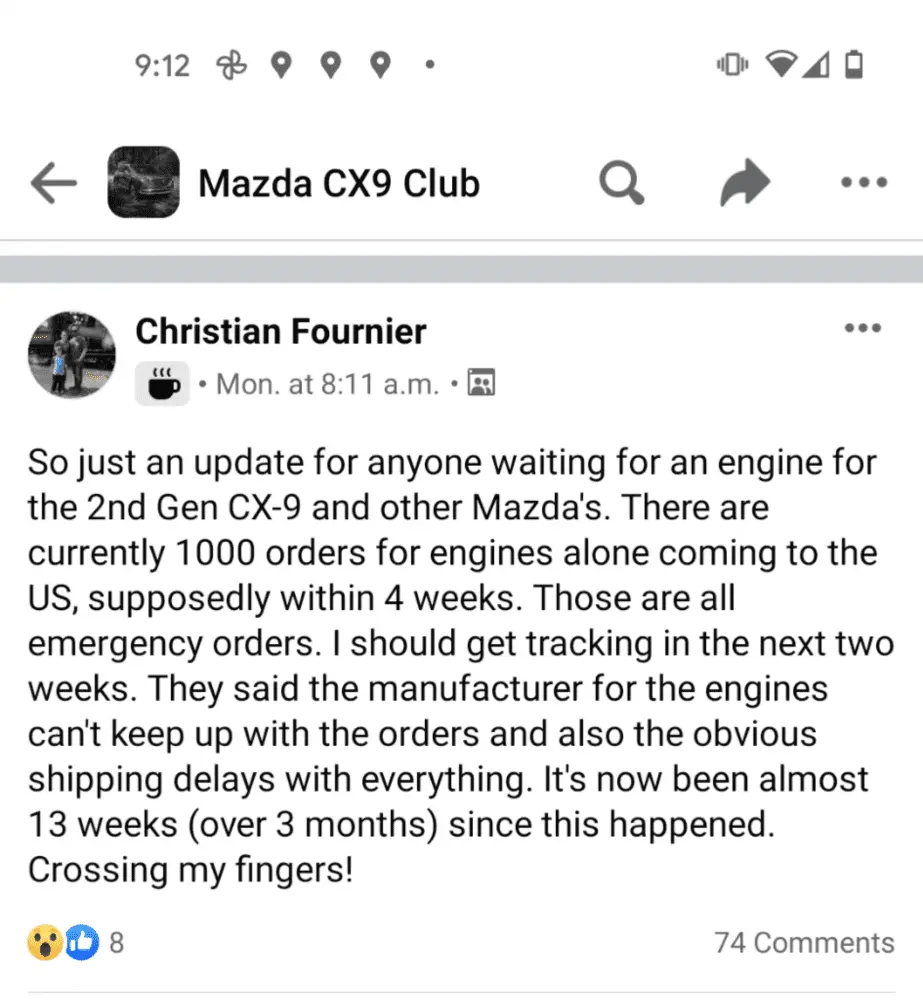Open post options for Christian Fournier's post

tap(862, 328)
